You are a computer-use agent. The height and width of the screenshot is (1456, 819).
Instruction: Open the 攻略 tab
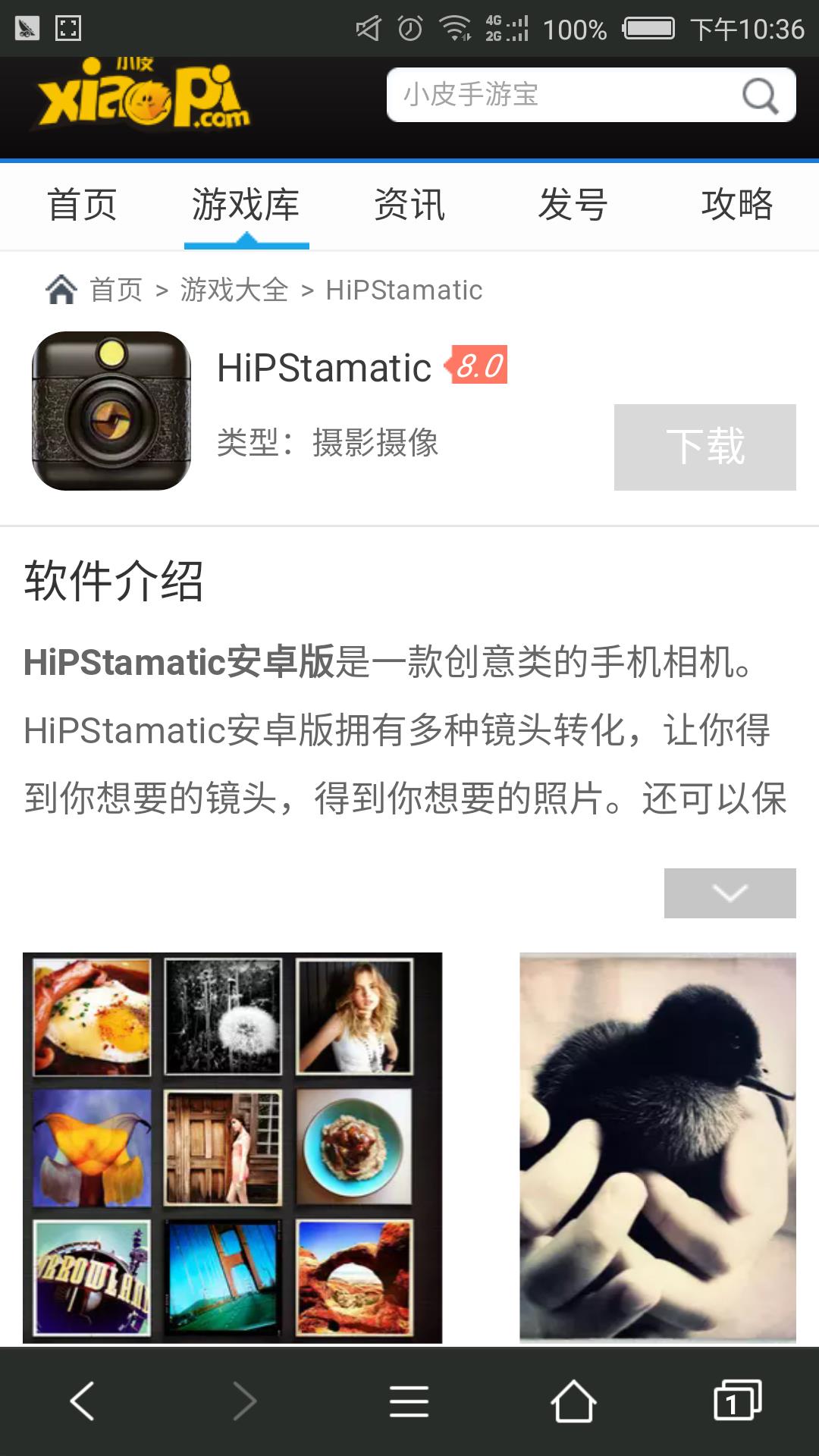pos(737,205)
